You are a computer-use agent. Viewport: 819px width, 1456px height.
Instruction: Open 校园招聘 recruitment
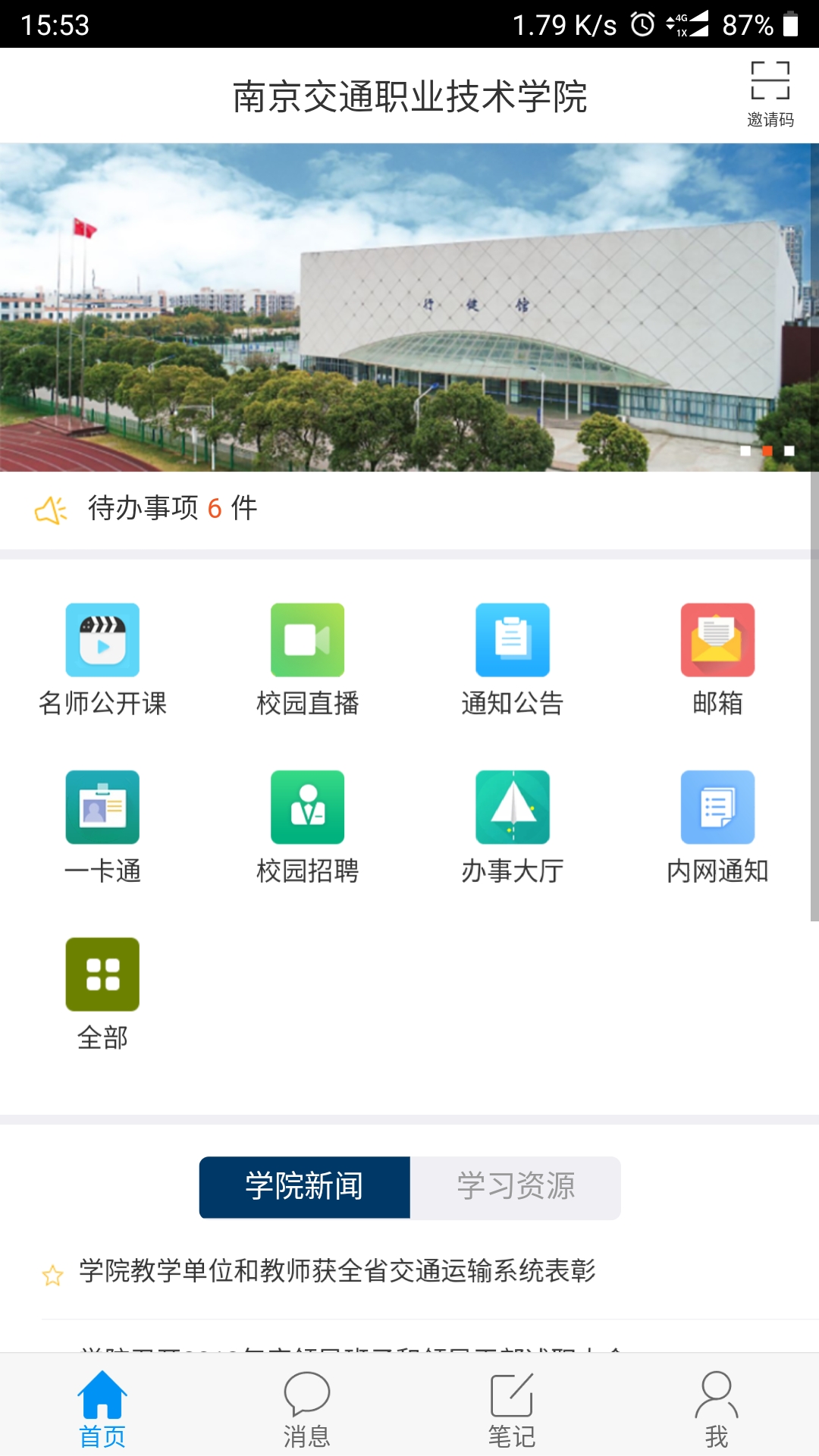coord(307,826)
